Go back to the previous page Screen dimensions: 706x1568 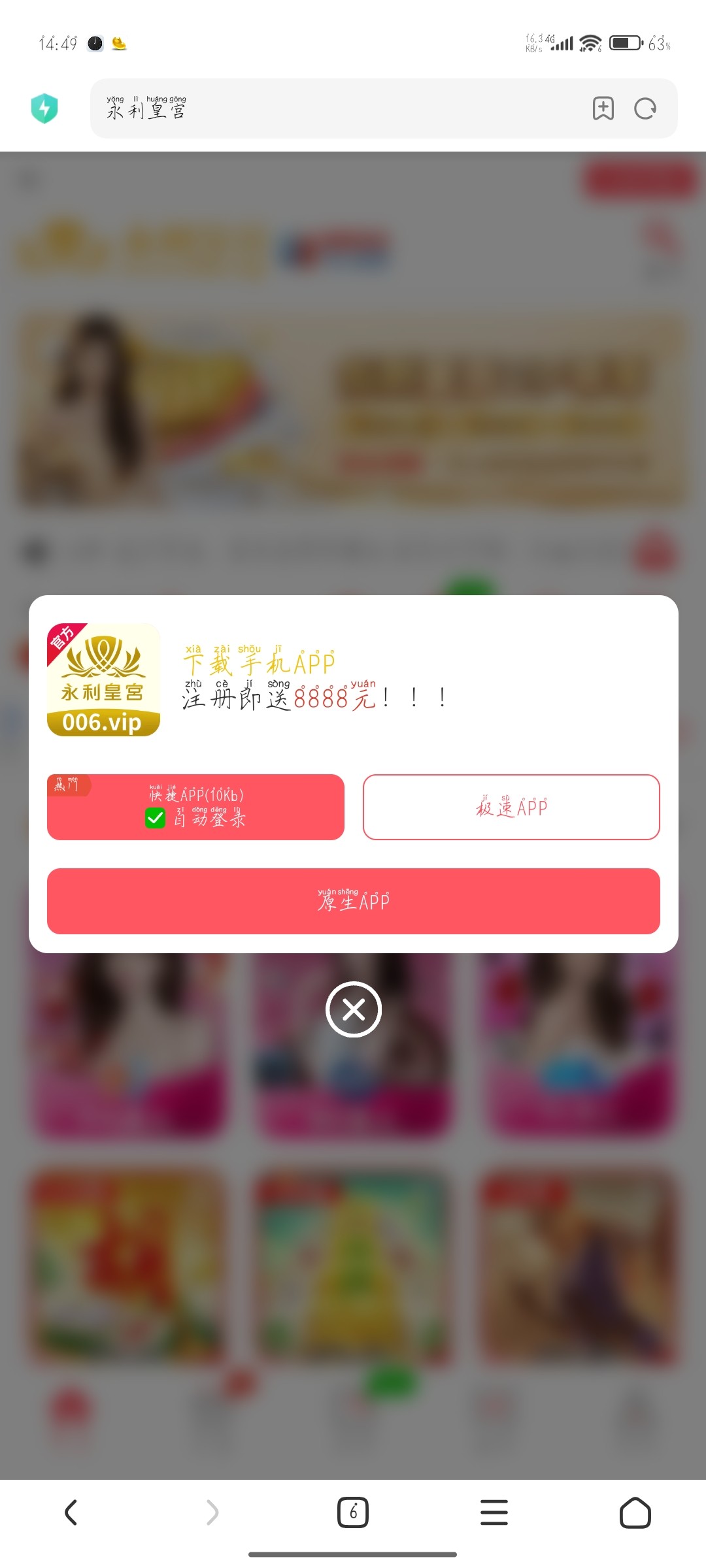[x=71, y=1512]
